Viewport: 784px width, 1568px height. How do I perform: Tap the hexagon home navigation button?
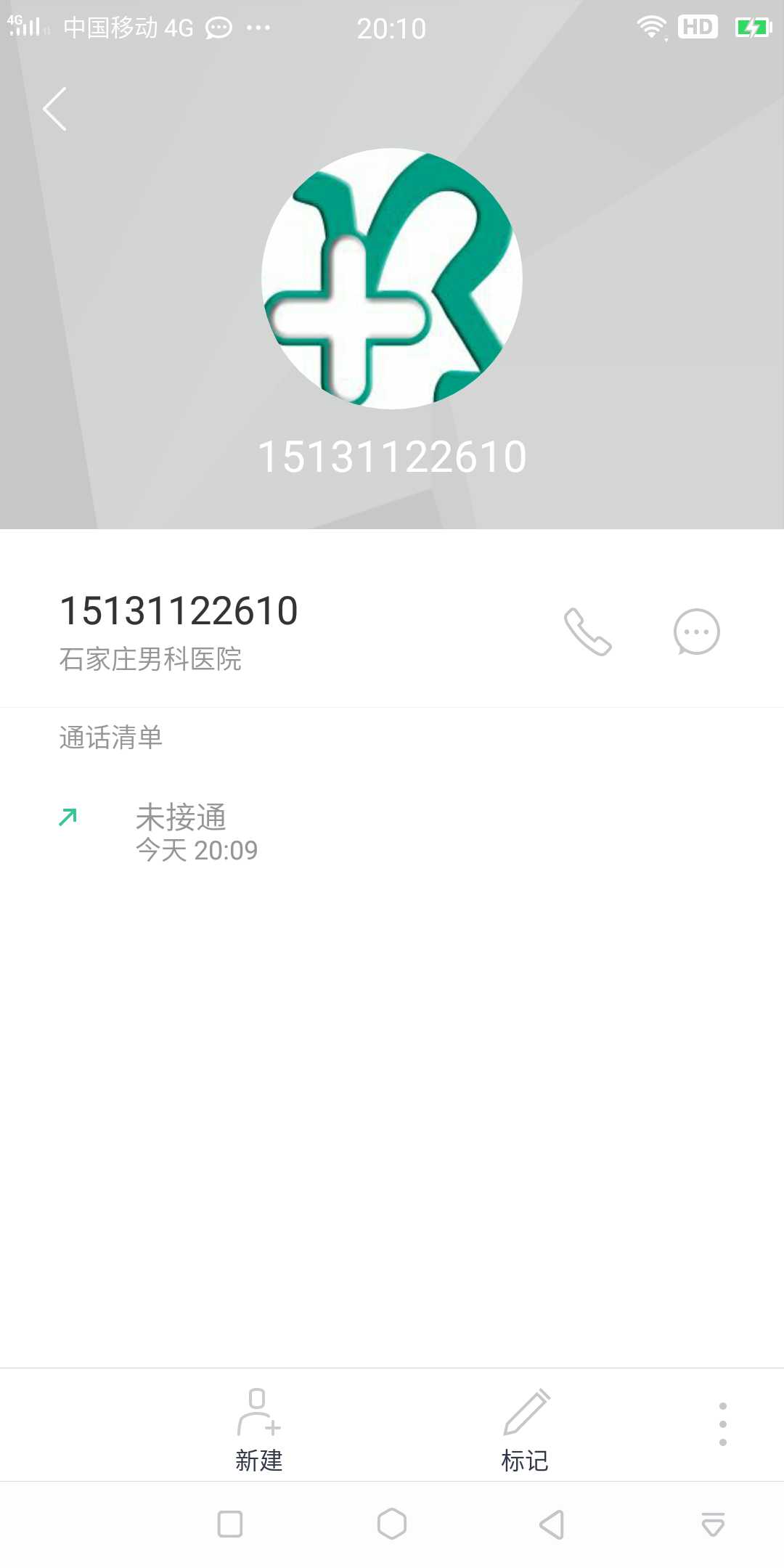[392, 1526]
